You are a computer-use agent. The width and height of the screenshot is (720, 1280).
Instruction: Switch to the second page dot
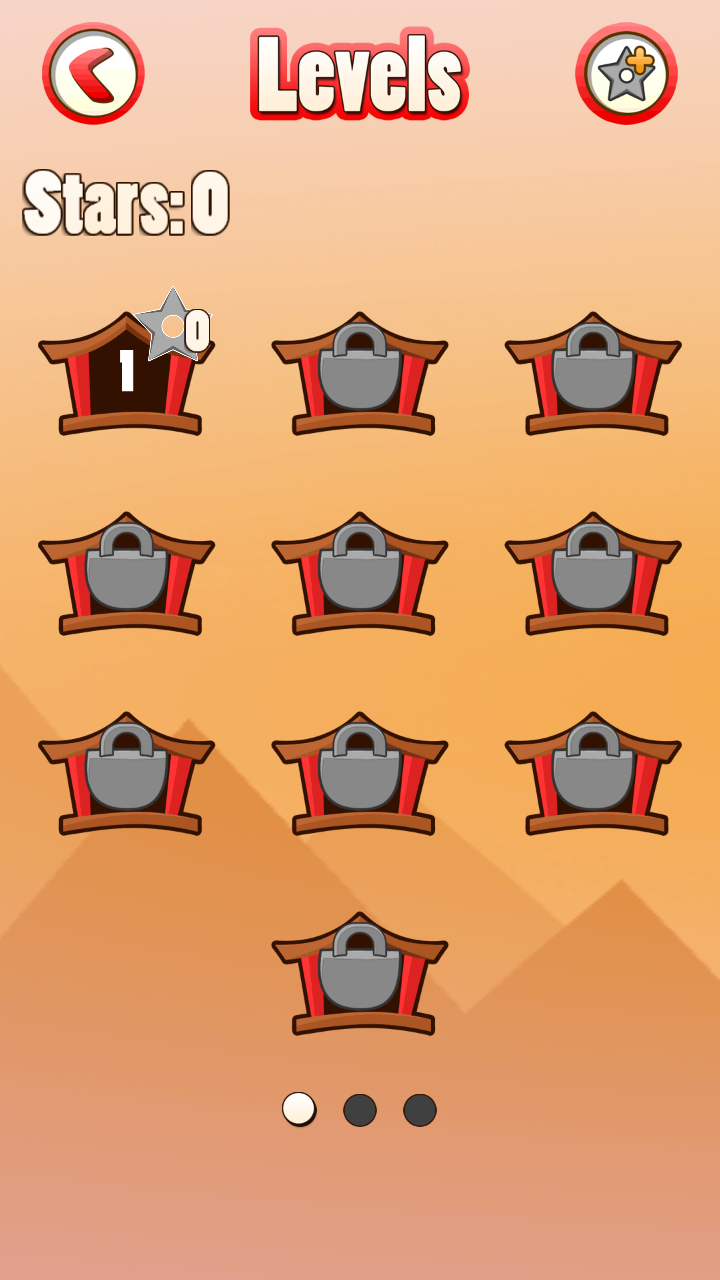click(x=360, y=1108)
